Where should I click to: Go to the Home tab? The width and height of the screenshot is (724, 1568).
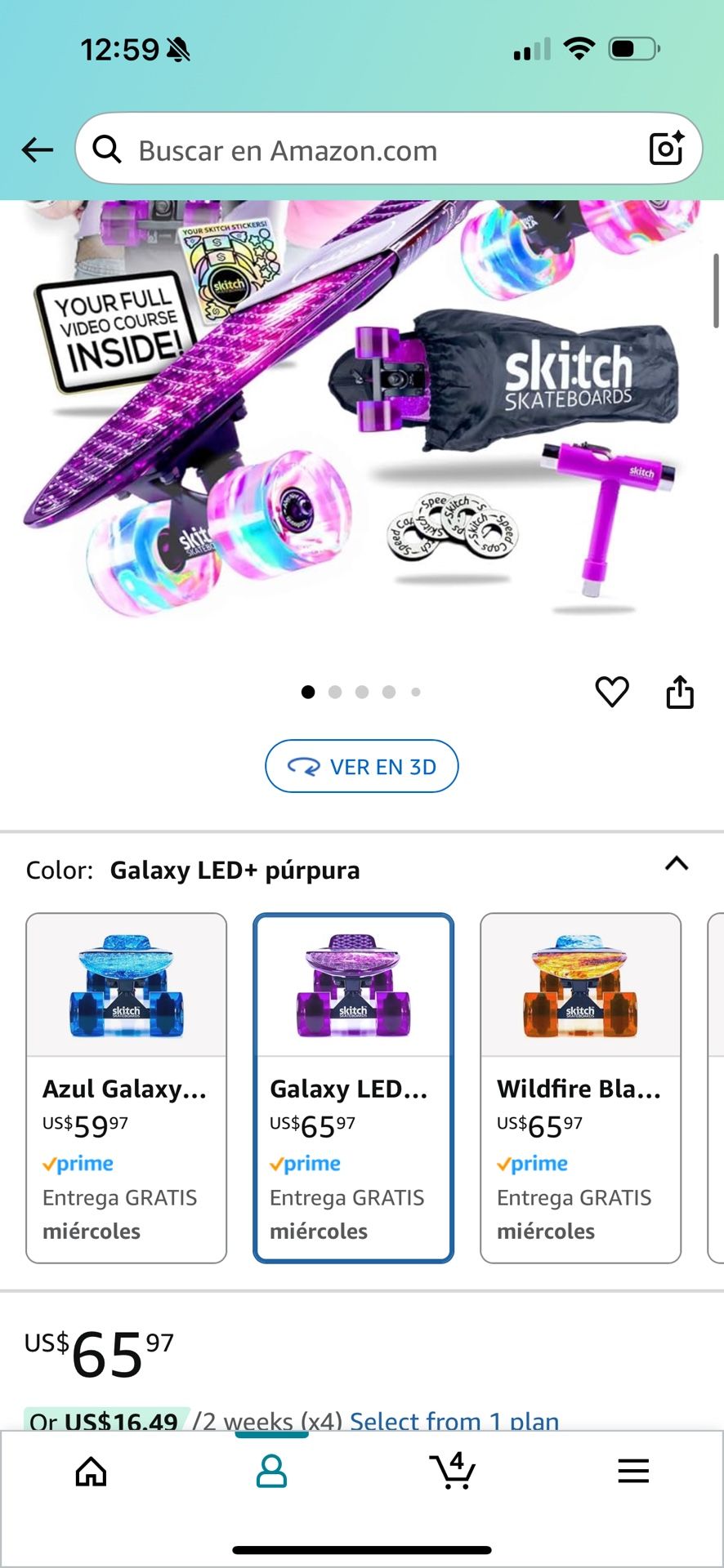pos(91,1472)
